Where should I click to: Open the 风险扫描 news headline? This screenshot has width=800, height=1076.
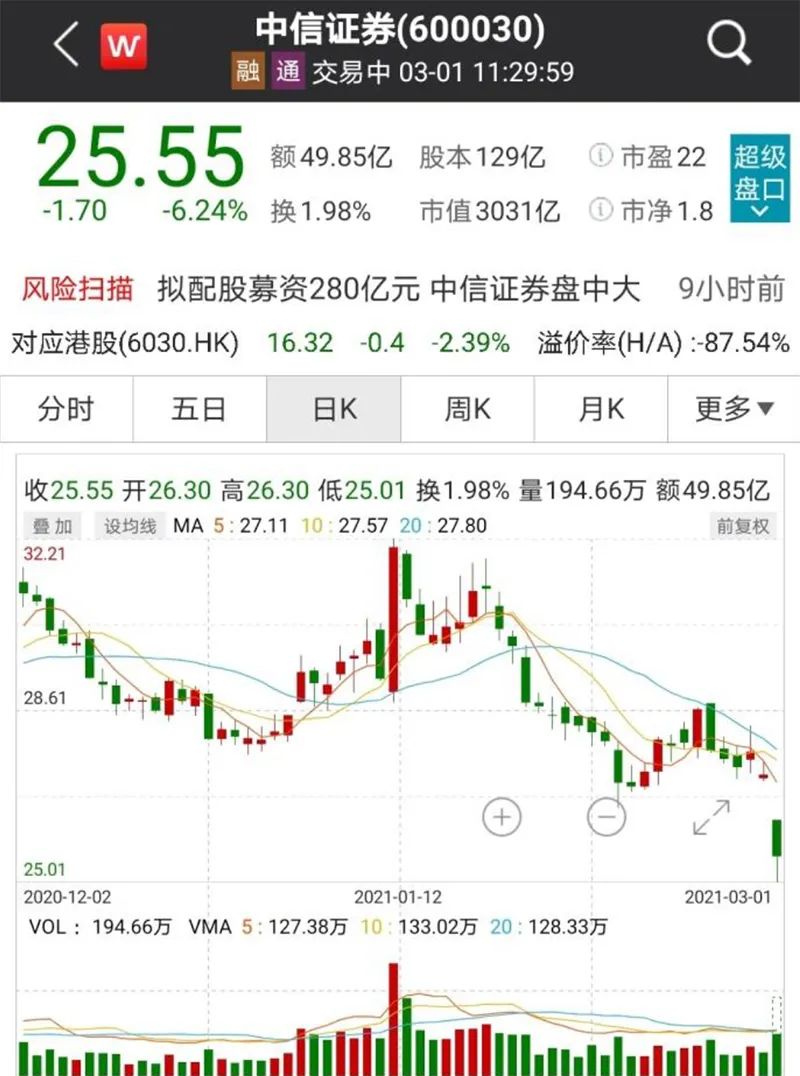coord(400,290)
